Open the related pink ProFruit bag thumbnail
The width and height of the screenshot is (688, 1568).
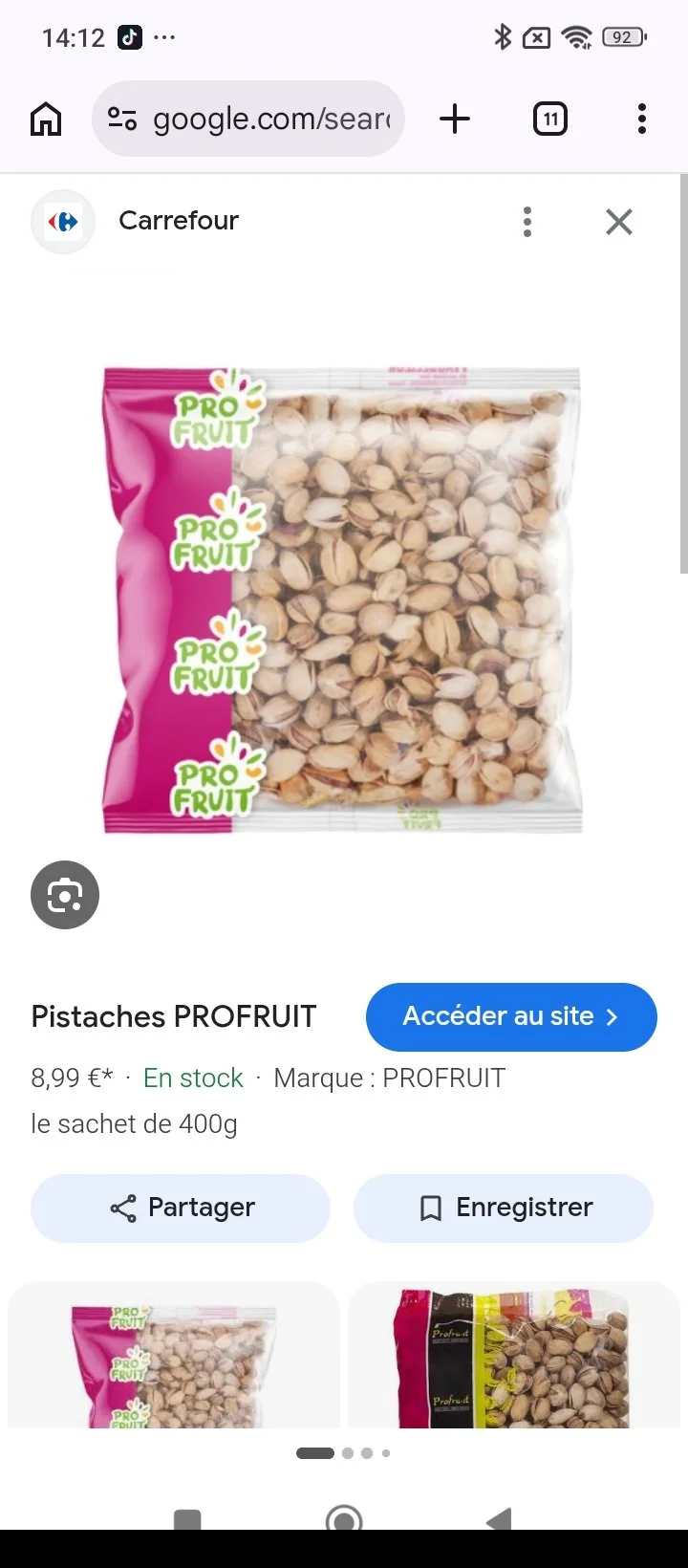tap(174, 1356)
